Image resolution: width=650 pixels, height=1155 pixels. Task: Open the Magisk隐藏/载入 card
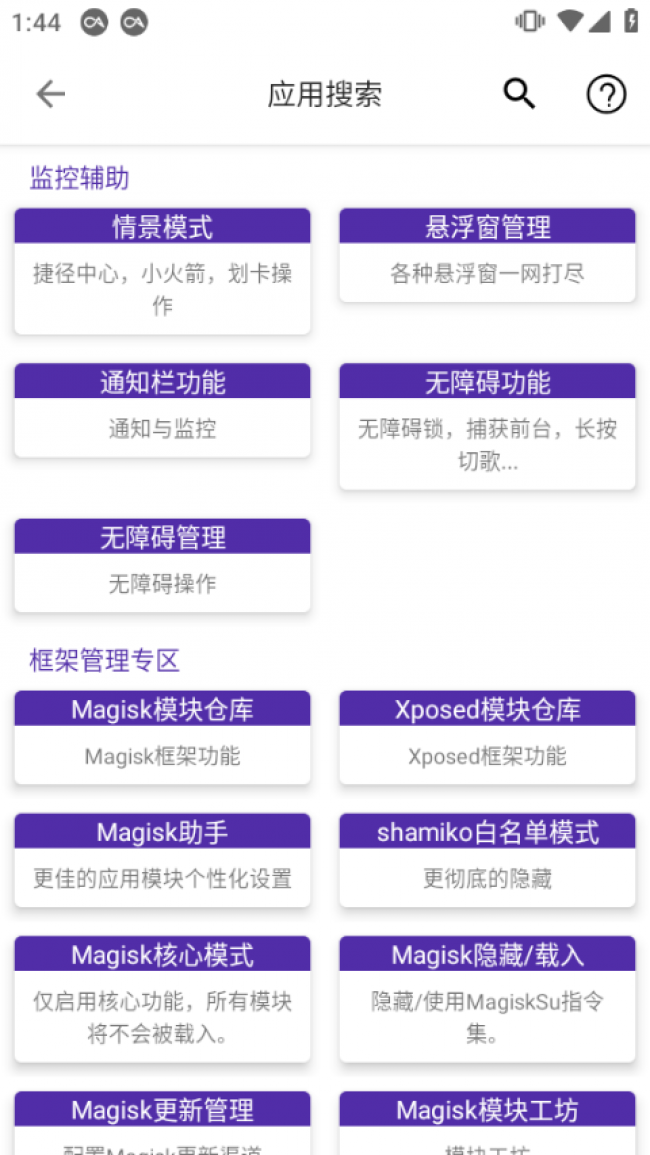[487, 1000]
